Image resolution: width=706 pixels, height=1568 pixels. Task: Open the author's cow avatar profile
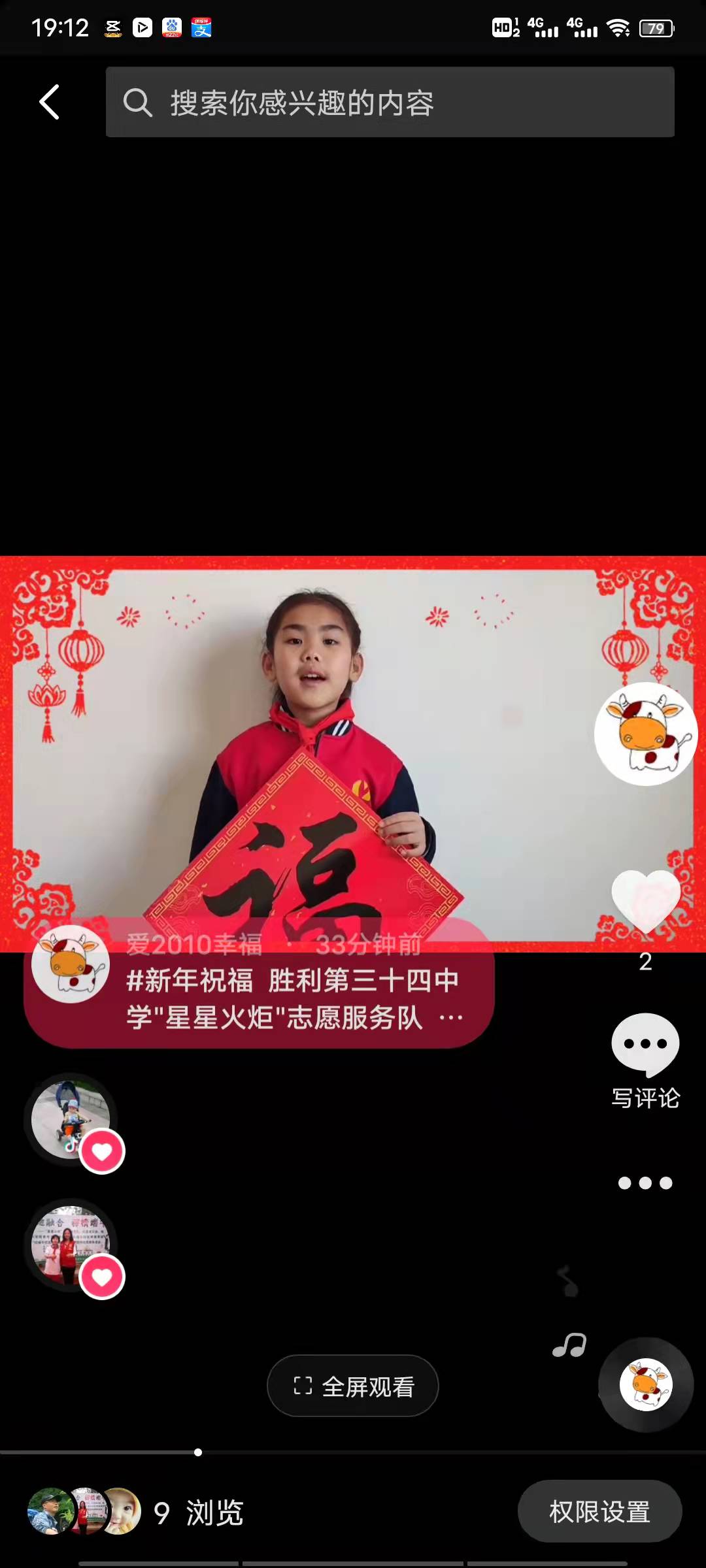646,734
